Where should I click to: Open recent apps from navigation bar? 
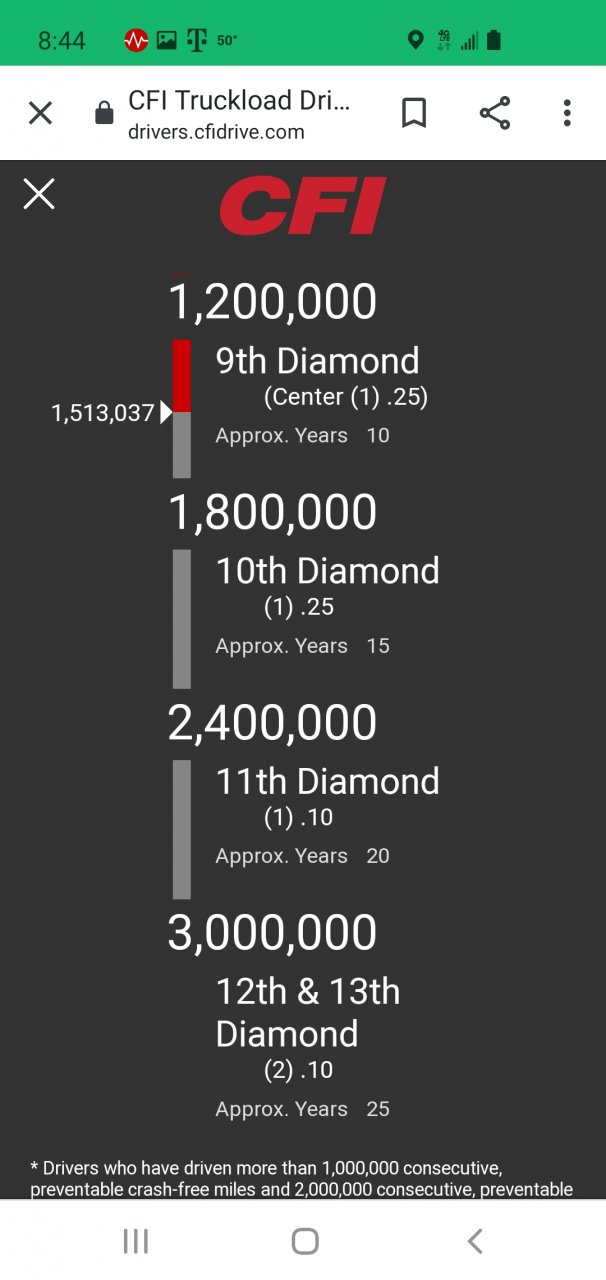click(x=135, y=1241)
